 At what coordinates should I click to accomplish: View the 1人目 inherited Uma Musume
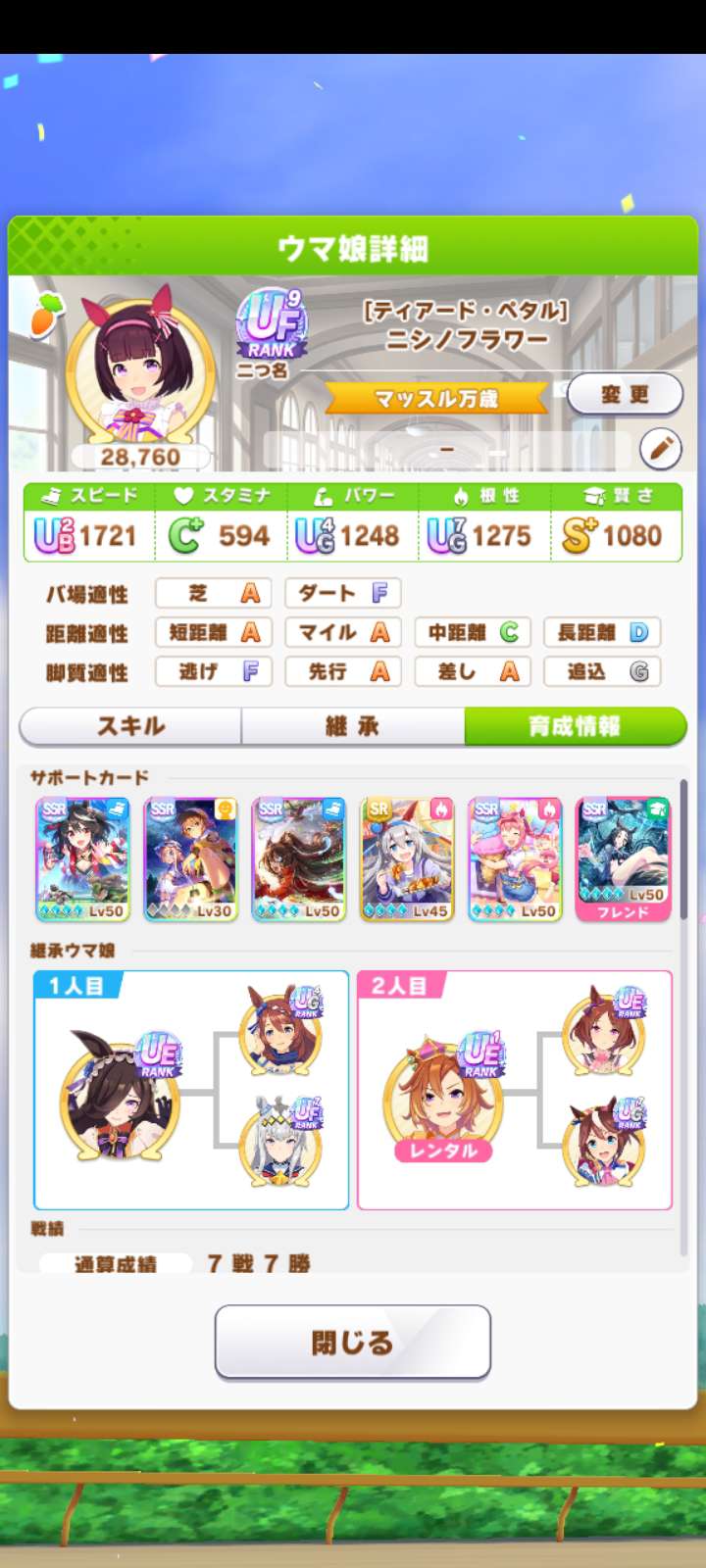(120, 1098)
